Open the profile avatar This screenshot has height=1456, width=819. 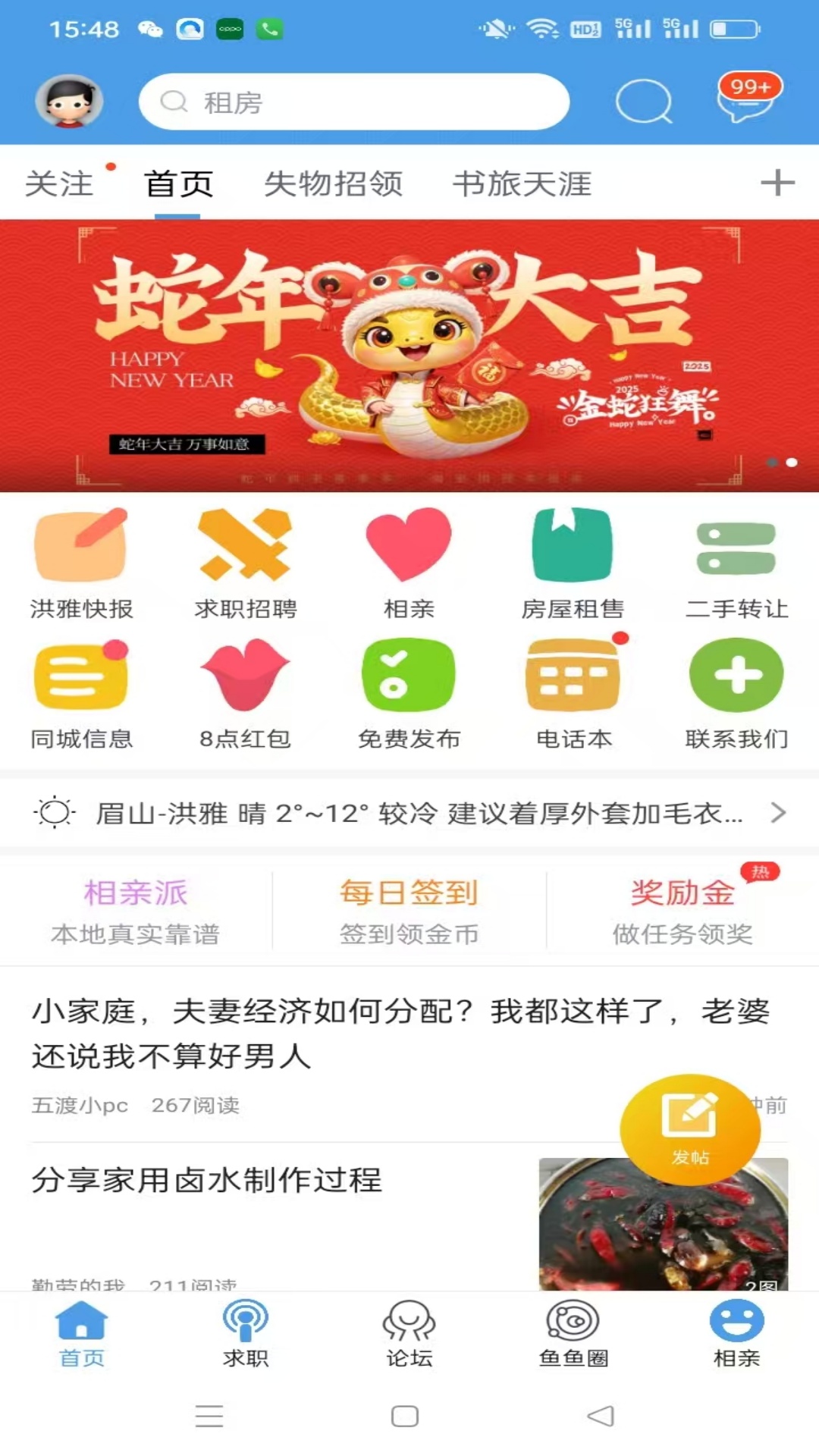point(69,101)
